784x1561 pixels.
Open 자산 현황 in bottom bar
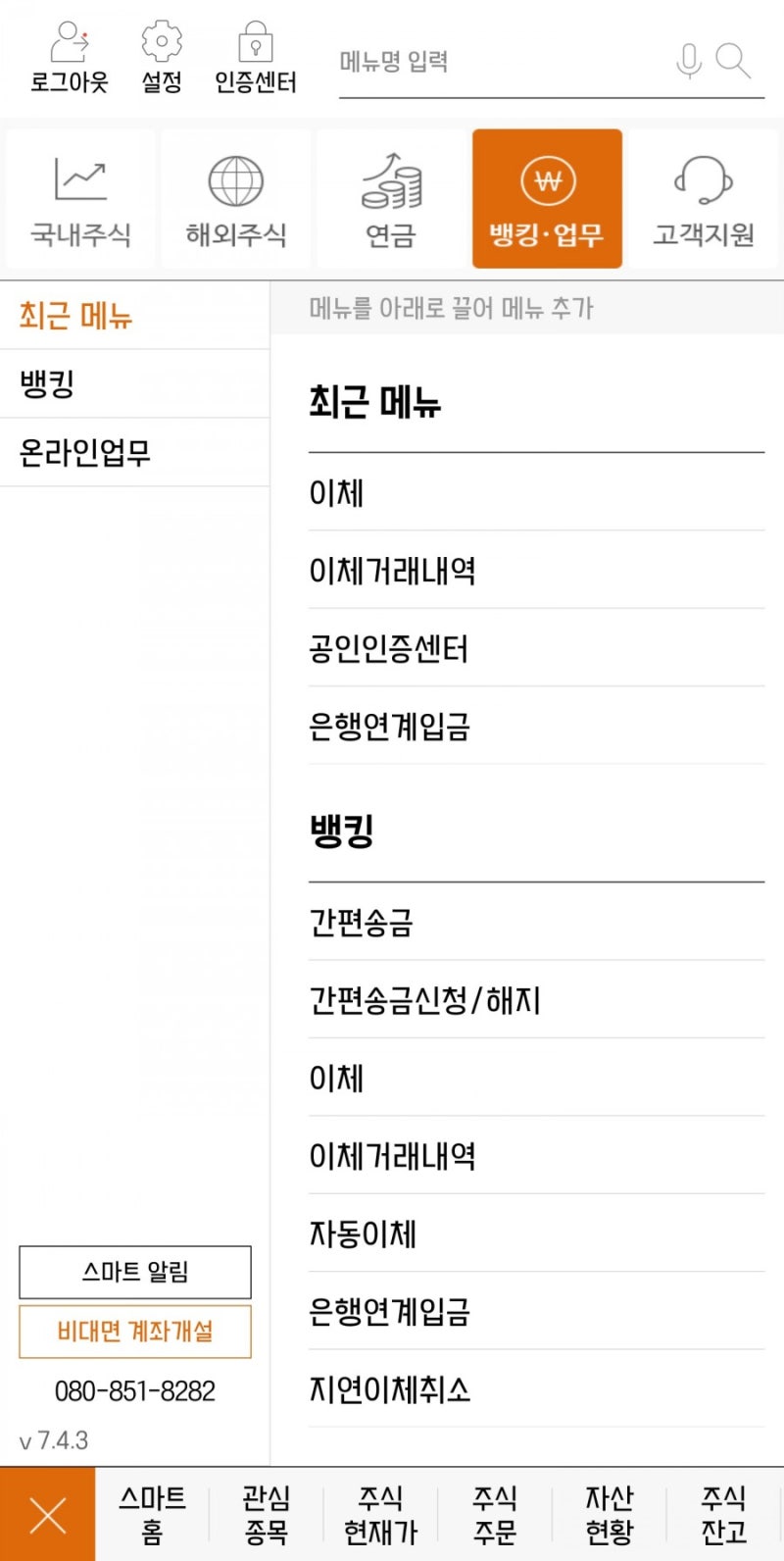(610, 1515)
